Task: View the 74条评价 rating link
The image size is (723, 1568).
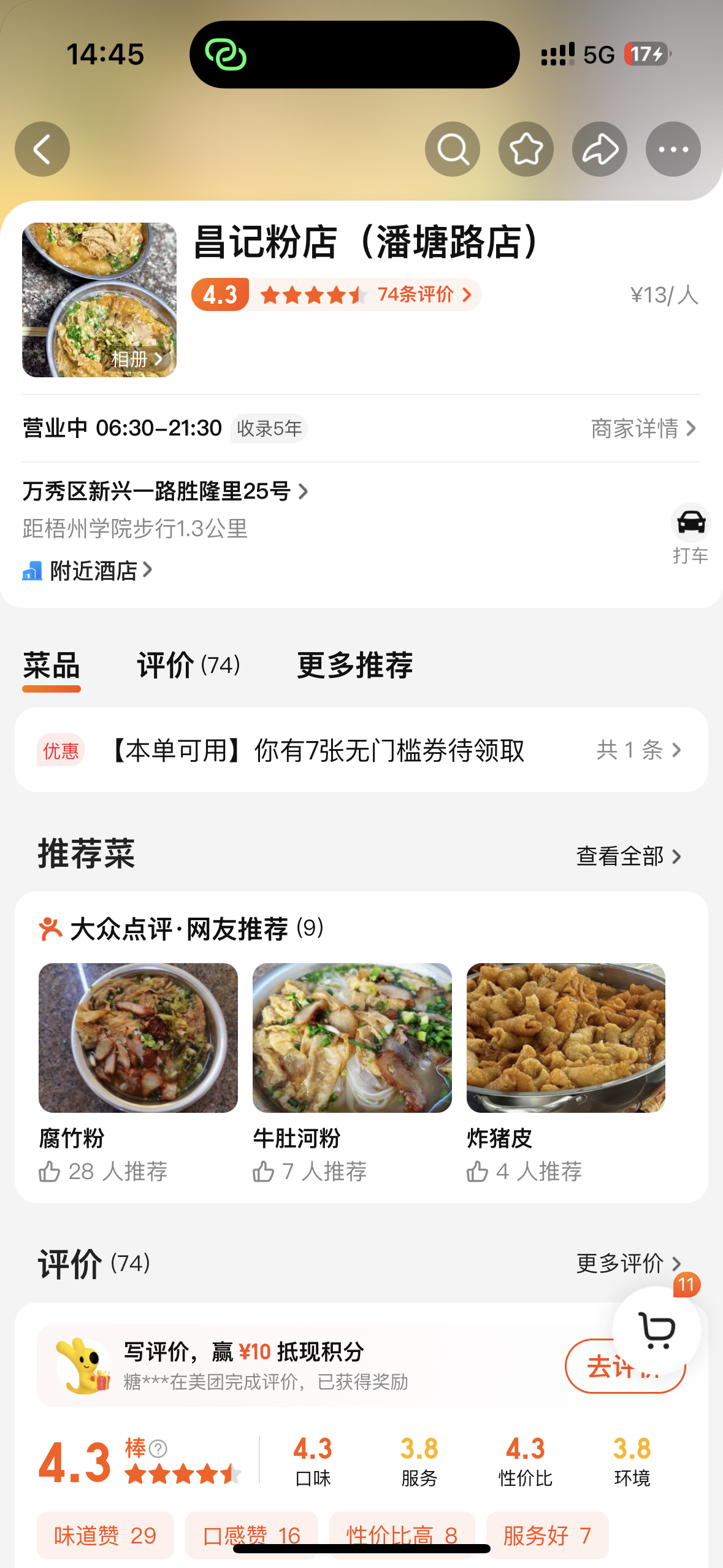Action: (x=424, y=294)
